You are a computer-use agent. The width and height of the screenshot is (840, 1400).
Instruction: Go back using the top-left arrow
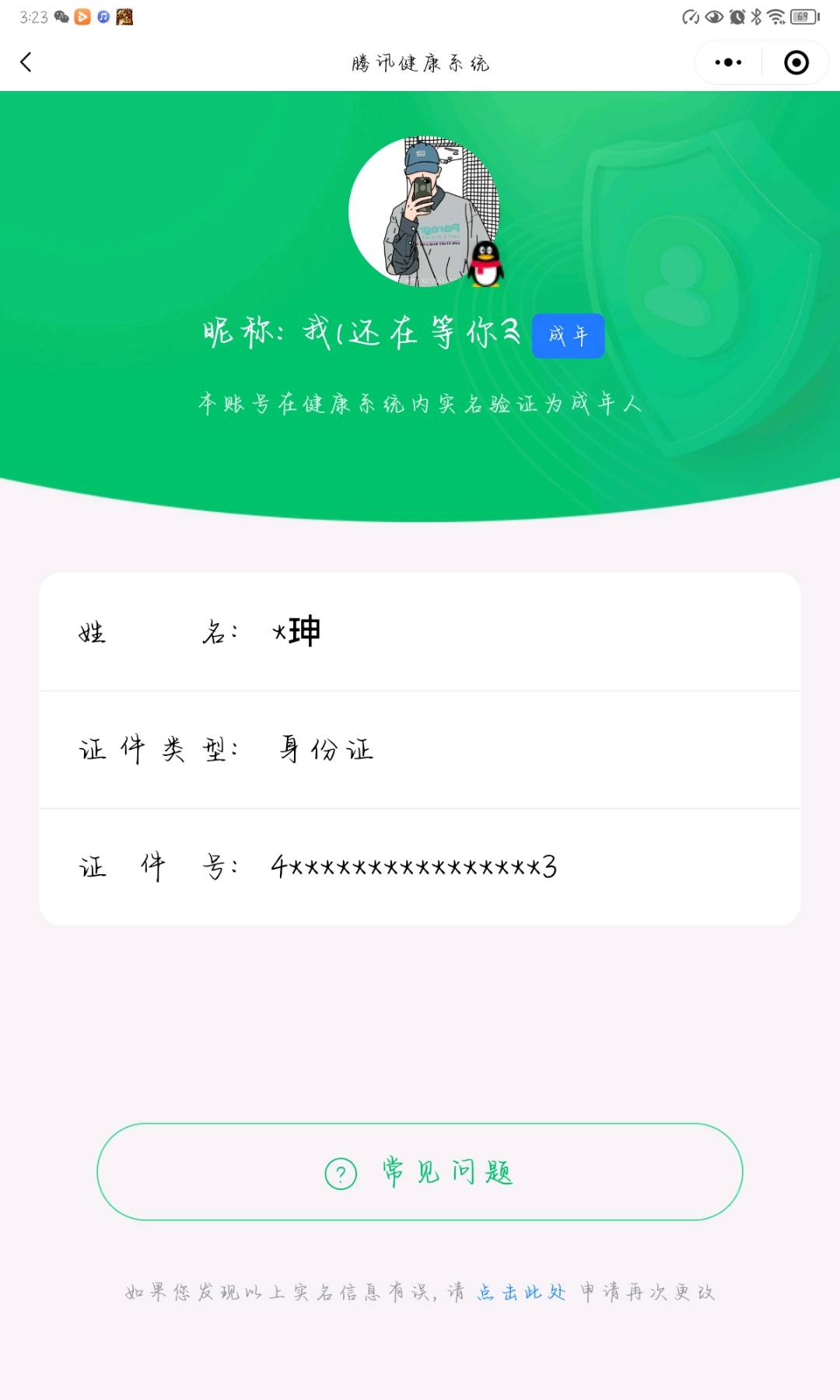coord(26,62)
